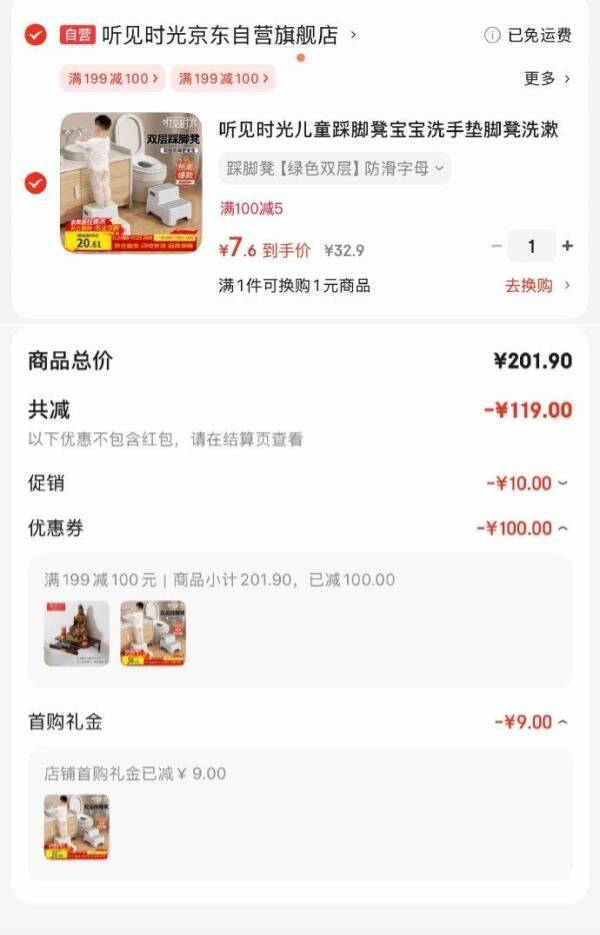Open the step stool thumbnail under 店铺首购礼金
Image resolution: width=600 pixels, height=935 pixels.
tap(77, 827)
